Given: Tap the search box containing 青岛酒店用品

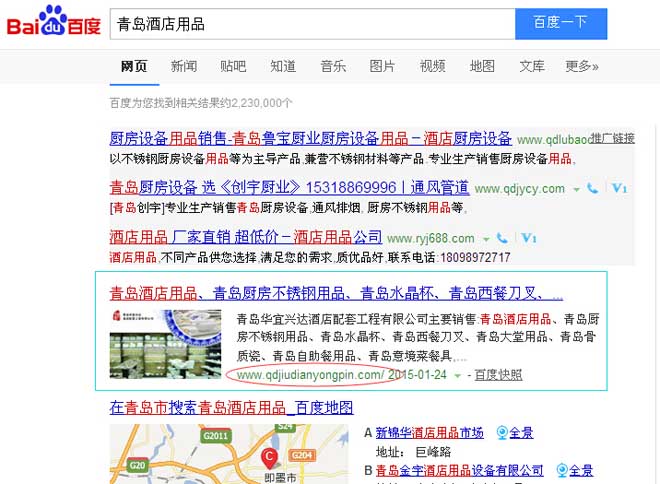Looking at the screenshot, I should (x=310, y=23).
